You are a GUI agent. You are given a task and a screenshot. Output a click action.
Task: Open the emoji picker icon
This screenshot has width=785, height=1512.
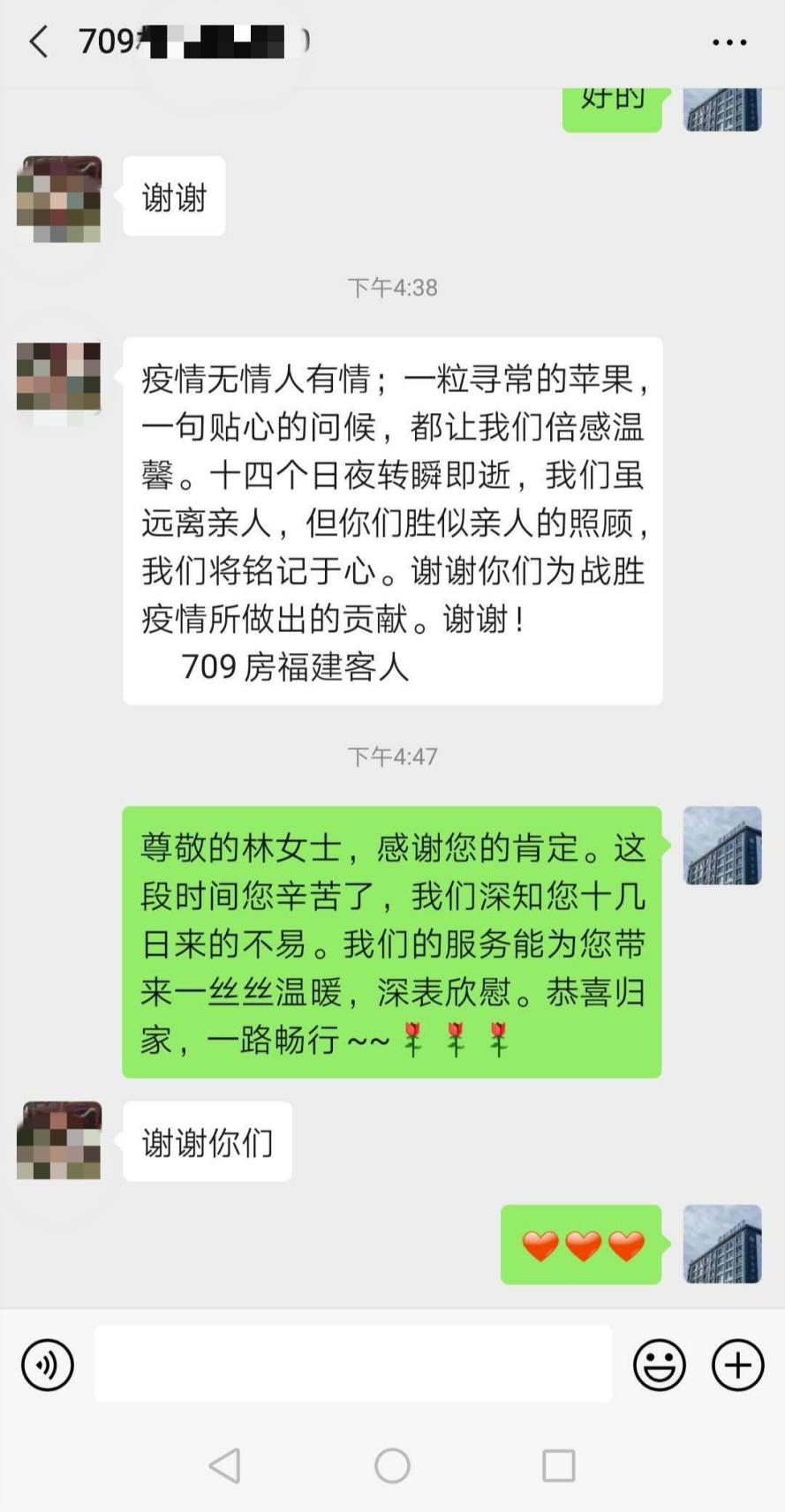click(660, 1364)
